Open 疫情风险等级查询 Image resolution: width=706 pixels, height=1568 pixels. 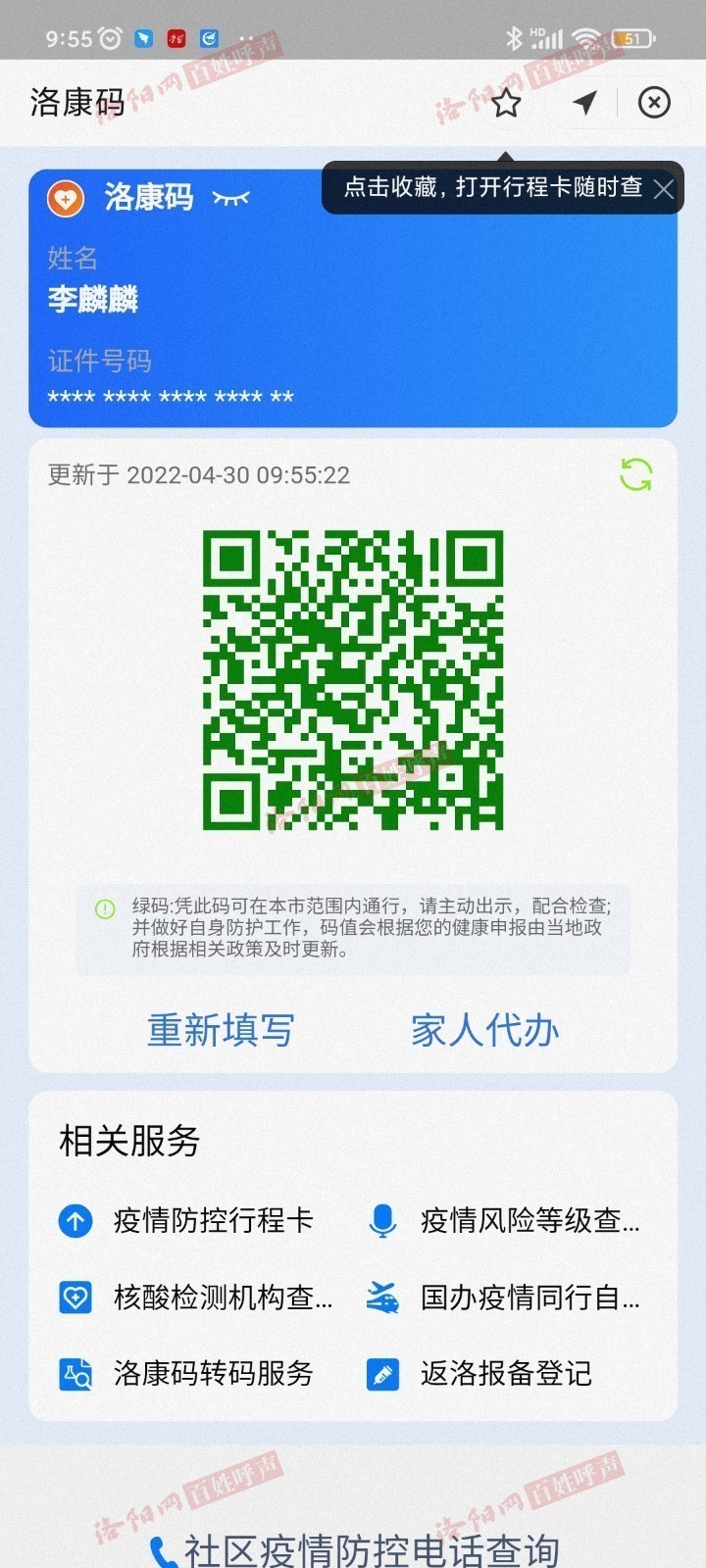[x=503, y=1220]
